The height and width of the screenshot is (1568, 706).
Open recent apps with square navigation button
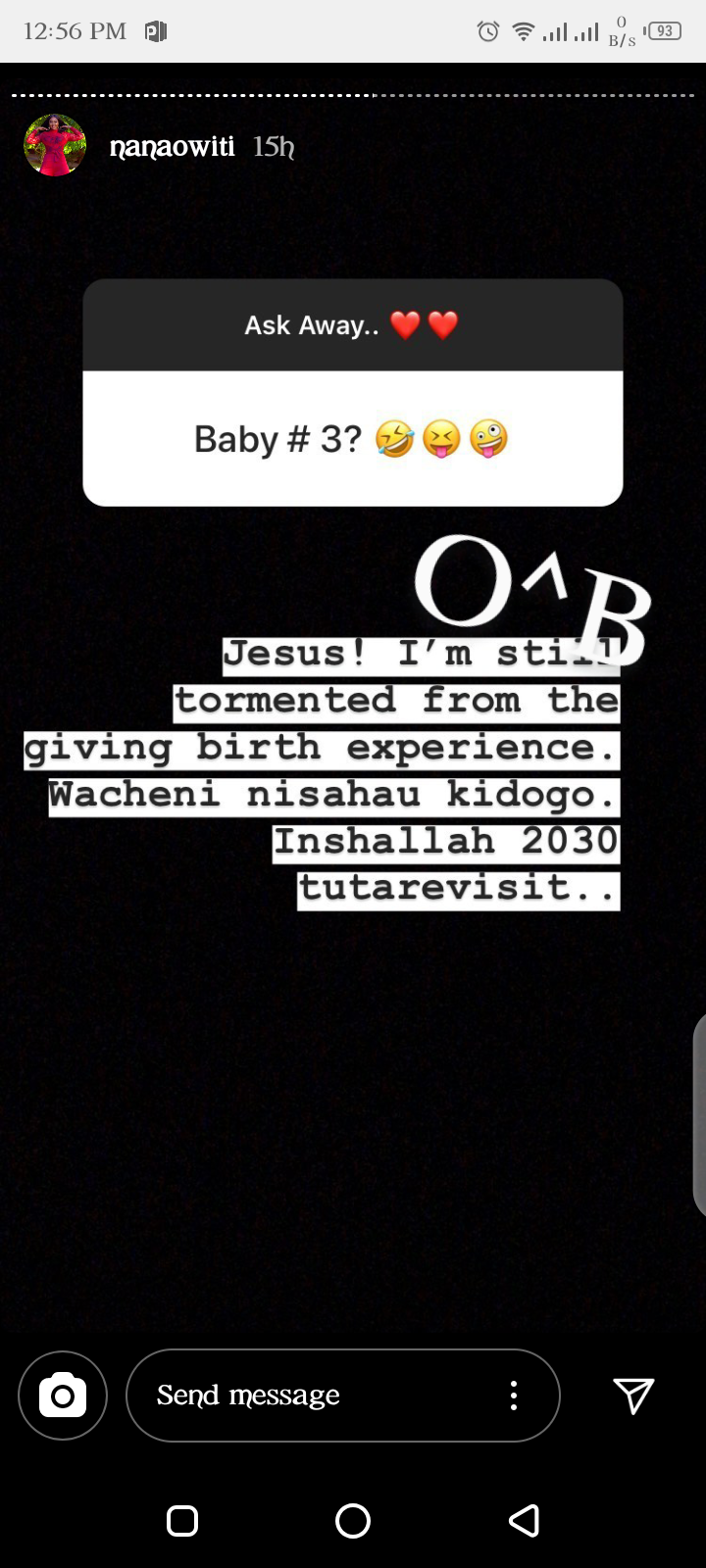[182, 1521]
